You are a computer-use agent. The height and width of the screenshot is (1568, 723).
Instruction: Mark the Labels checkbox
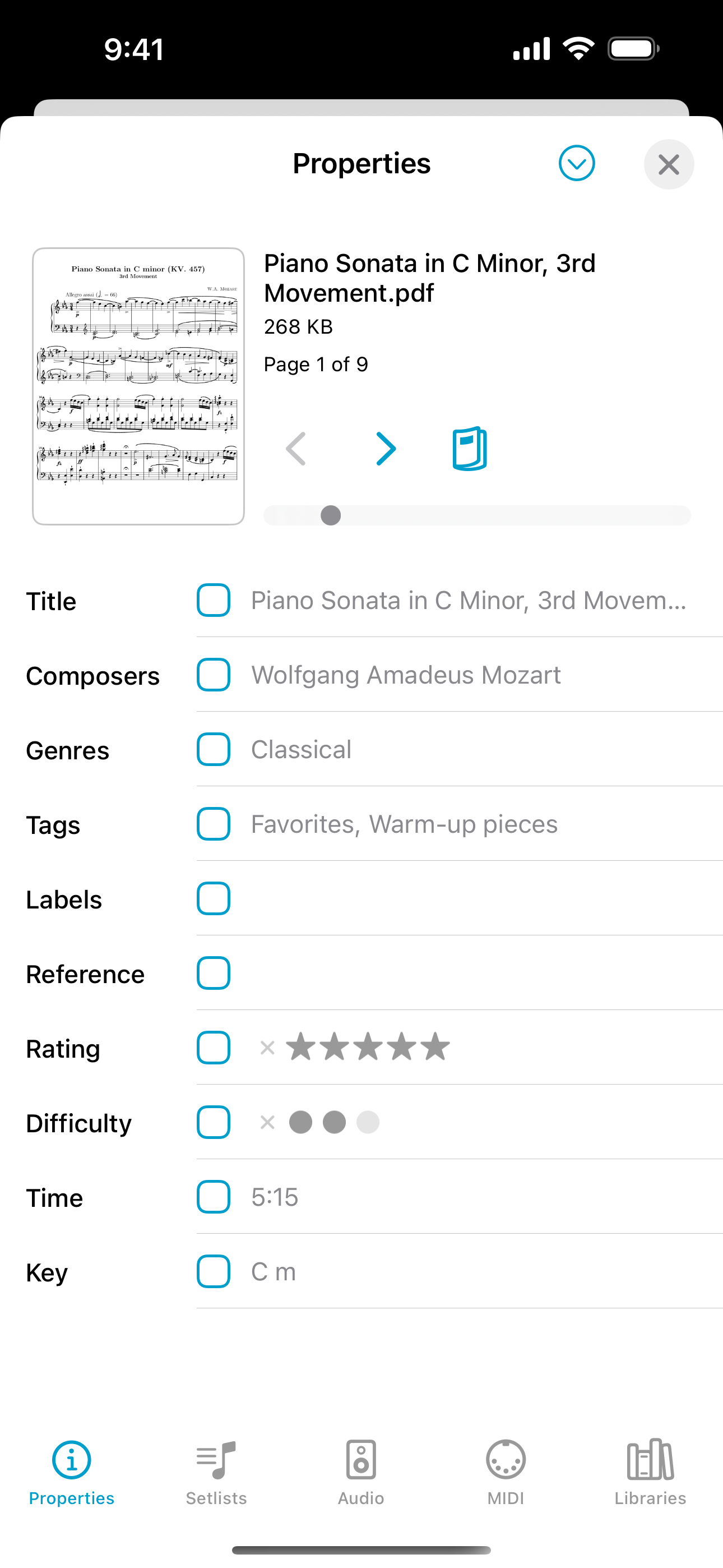point(213,898)
